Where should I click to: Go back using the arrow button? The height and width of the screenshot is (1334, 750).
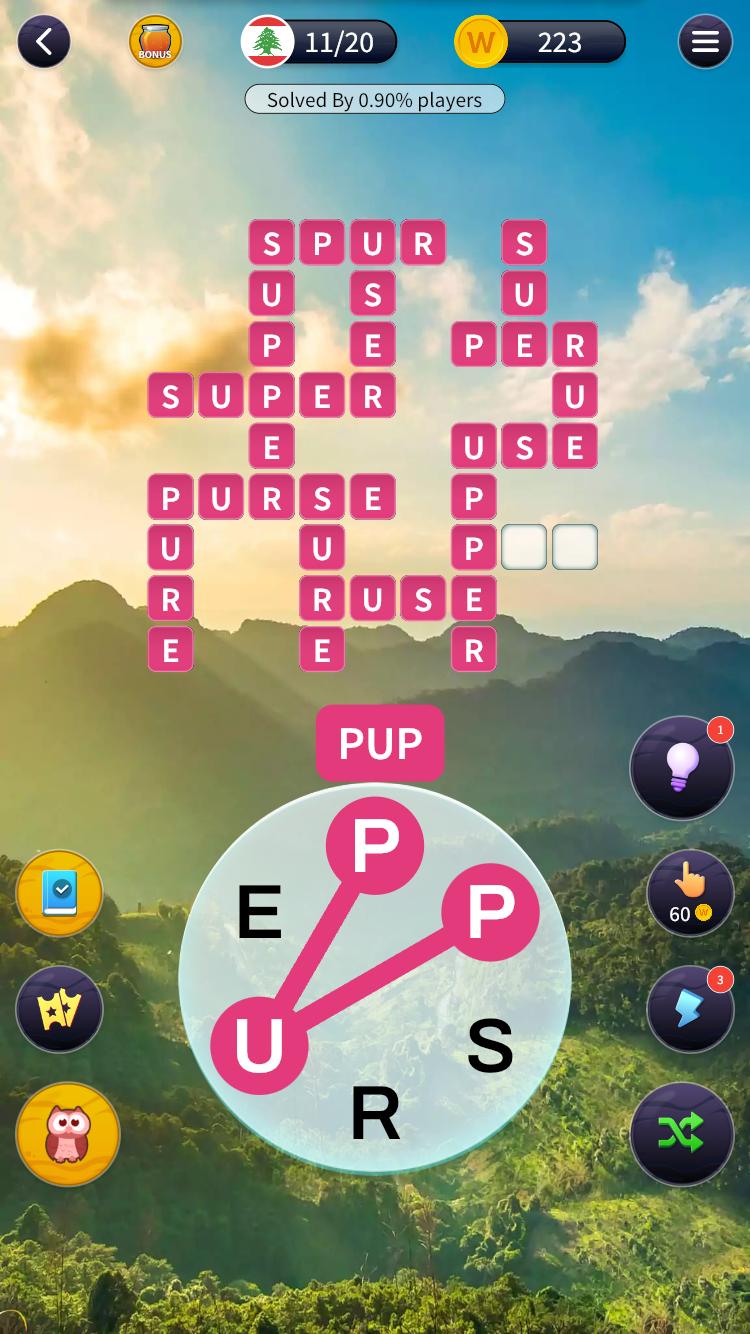point(43,42)
